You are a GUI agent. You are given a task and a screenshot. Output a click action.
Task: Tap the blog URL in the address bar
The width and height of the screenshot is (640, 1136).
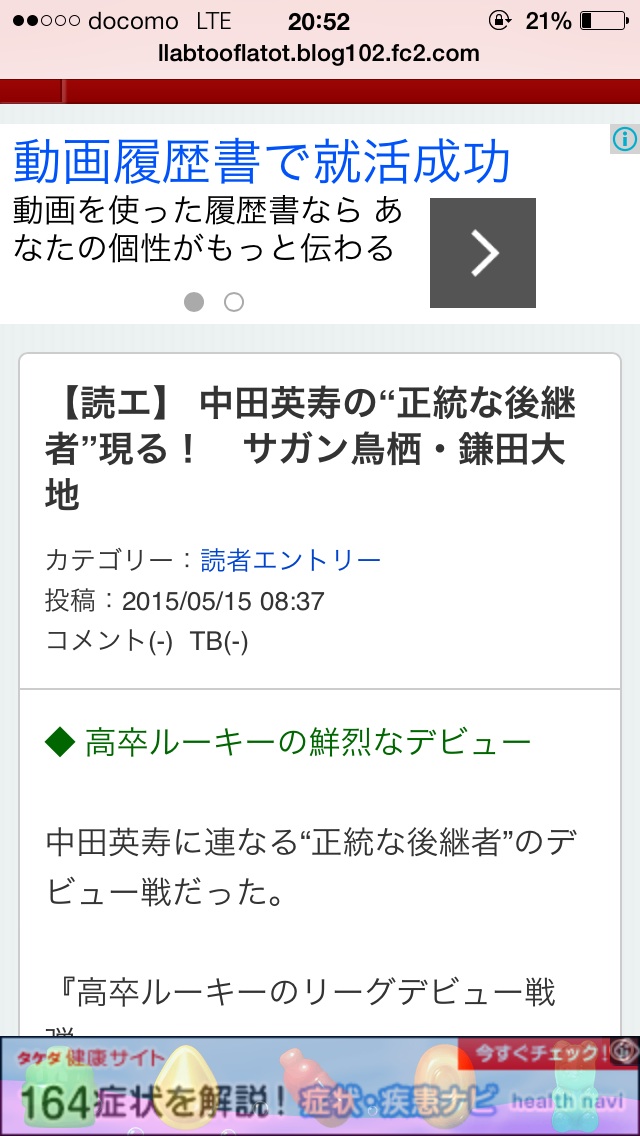click(319, 54)
